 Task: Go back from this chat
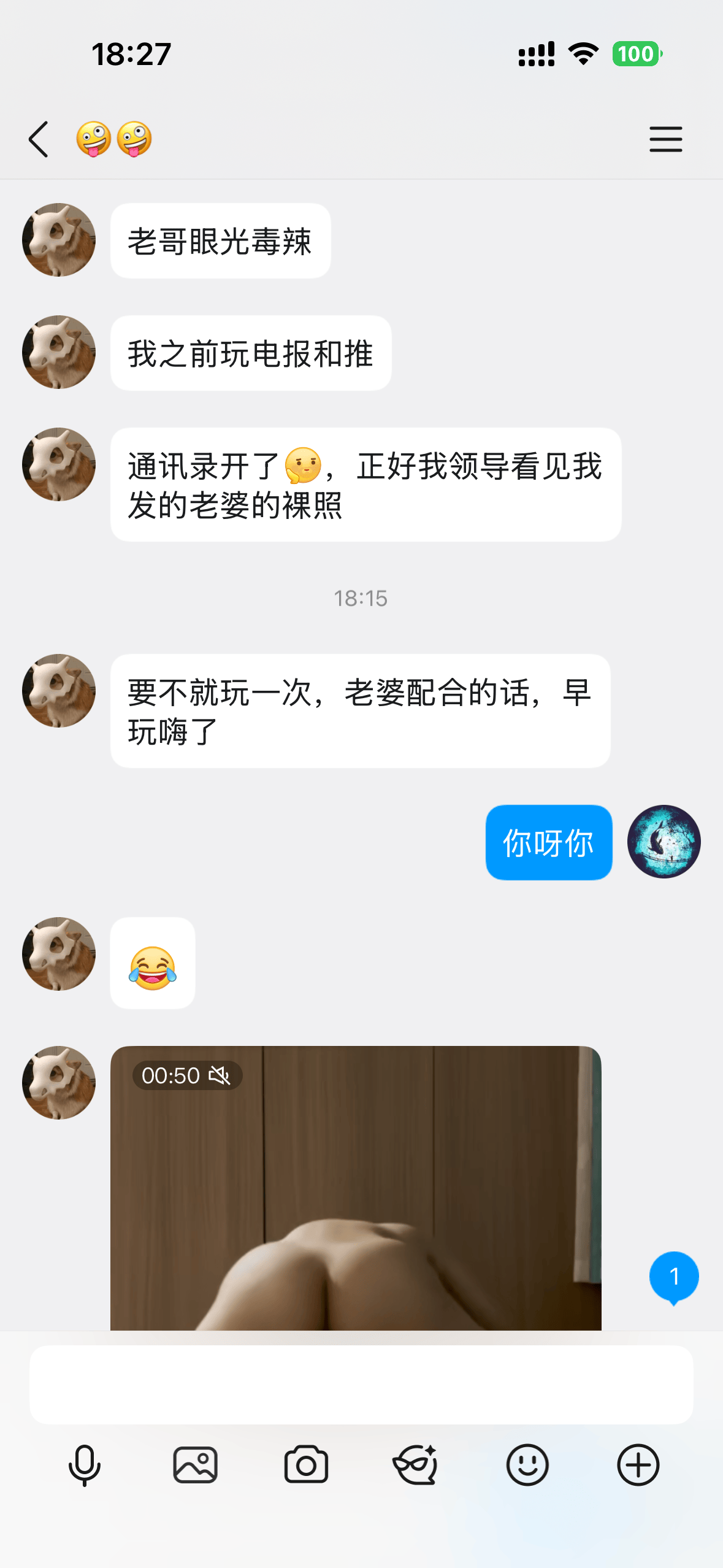[x=39, y=139]
